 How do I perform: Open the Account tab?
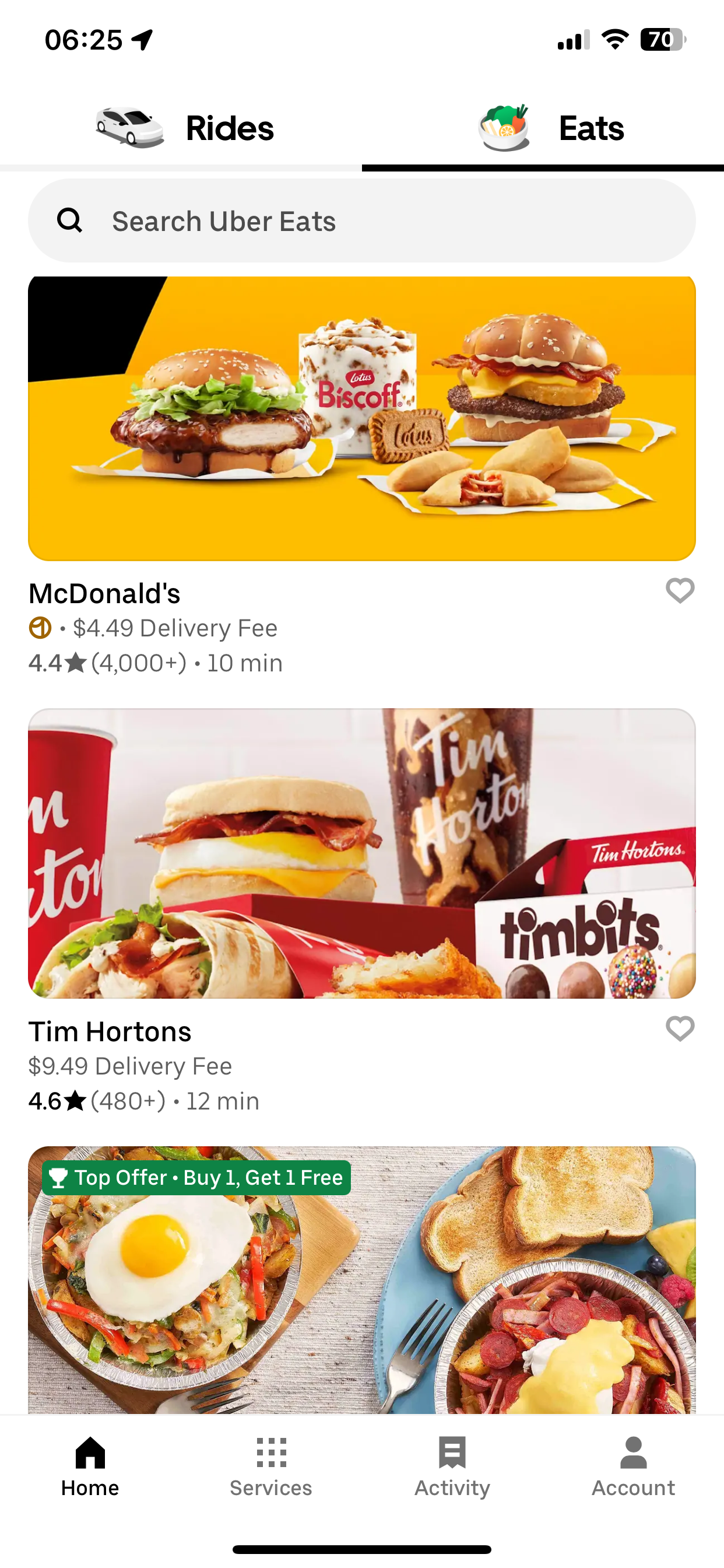(x=633, y=1467)
